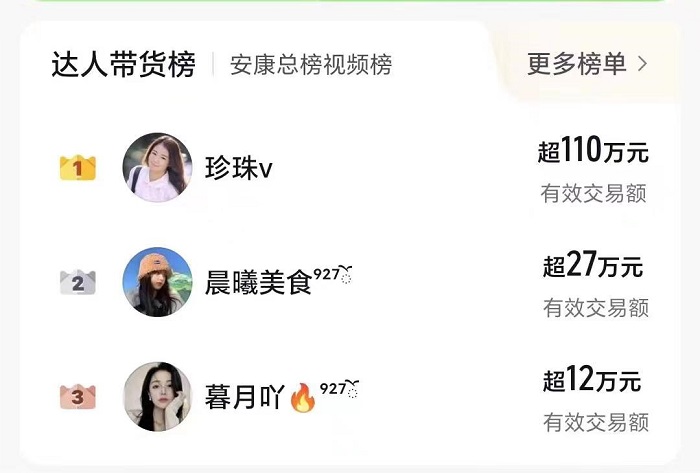The height and width of the screenshot is (473, 700).
Task: Open the first-ranked creator 珍珠v
Action: pos(238,169)
